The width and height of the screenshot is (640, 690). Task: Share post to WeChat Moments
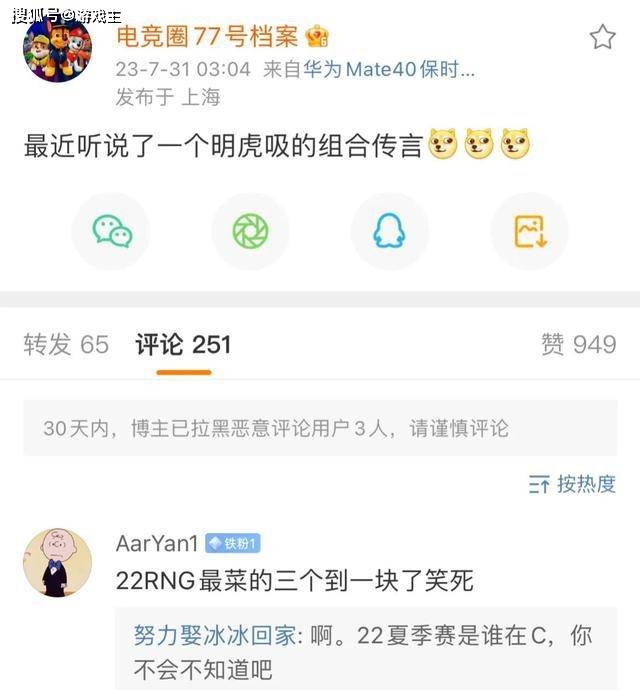coord(250,231)
